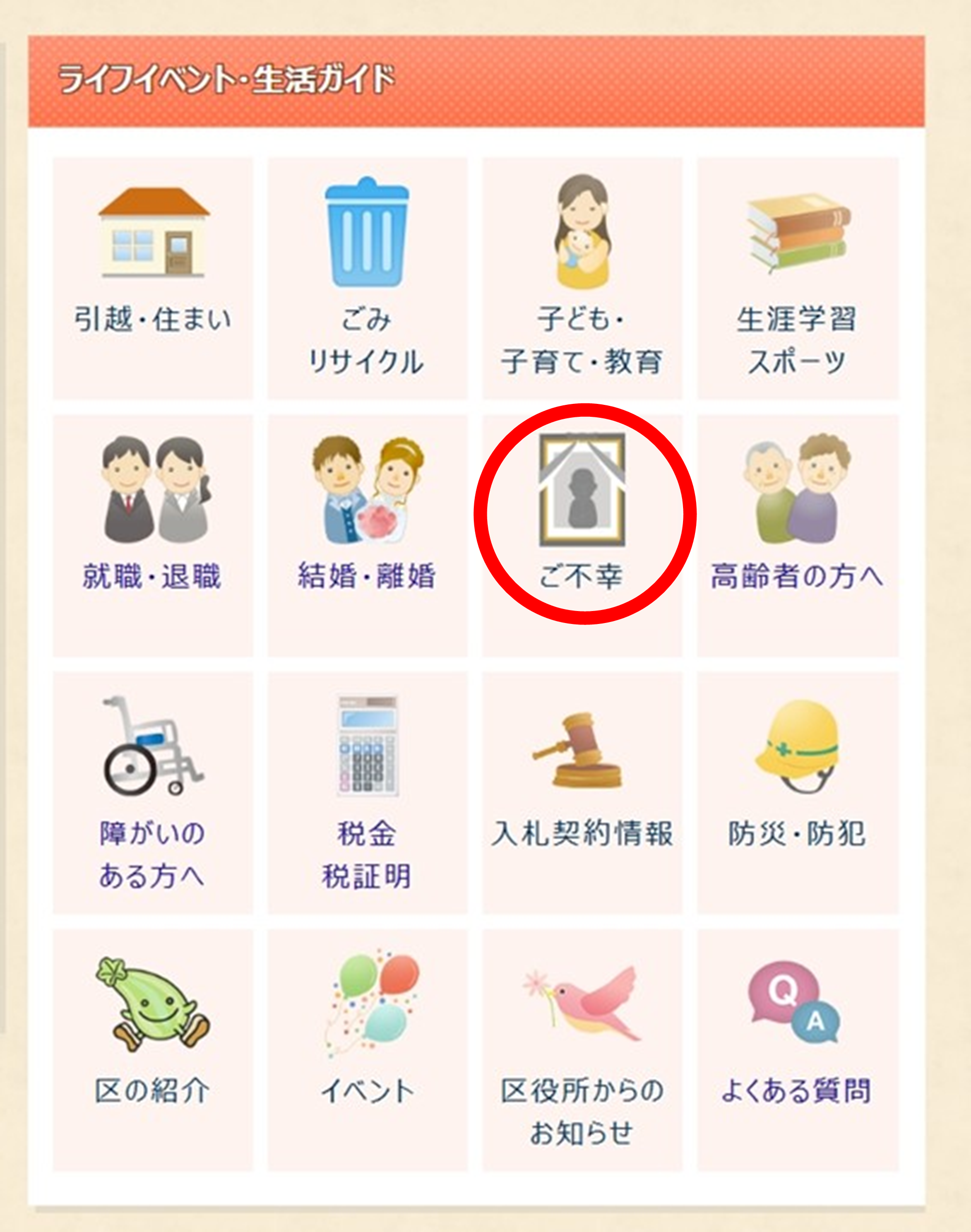Open the 引越・住まい category
This screenshot has width=971, height=1232.
(x=152, y=278)
